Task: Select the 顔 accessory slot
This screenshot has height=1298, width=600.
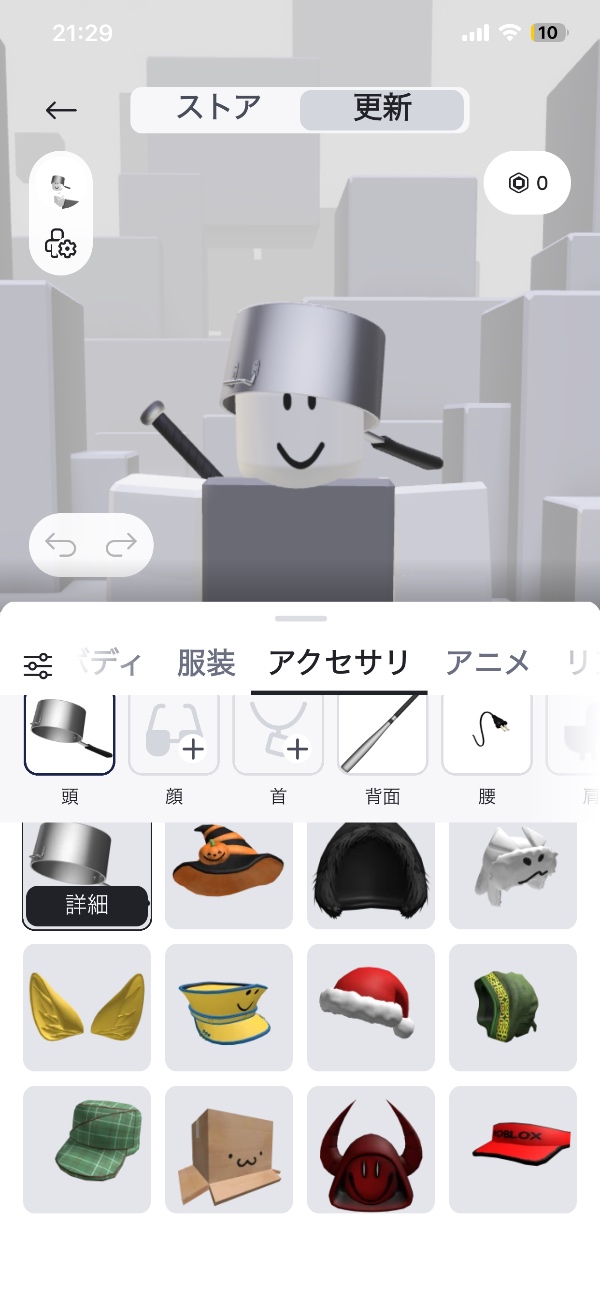Action: point(174,735)
